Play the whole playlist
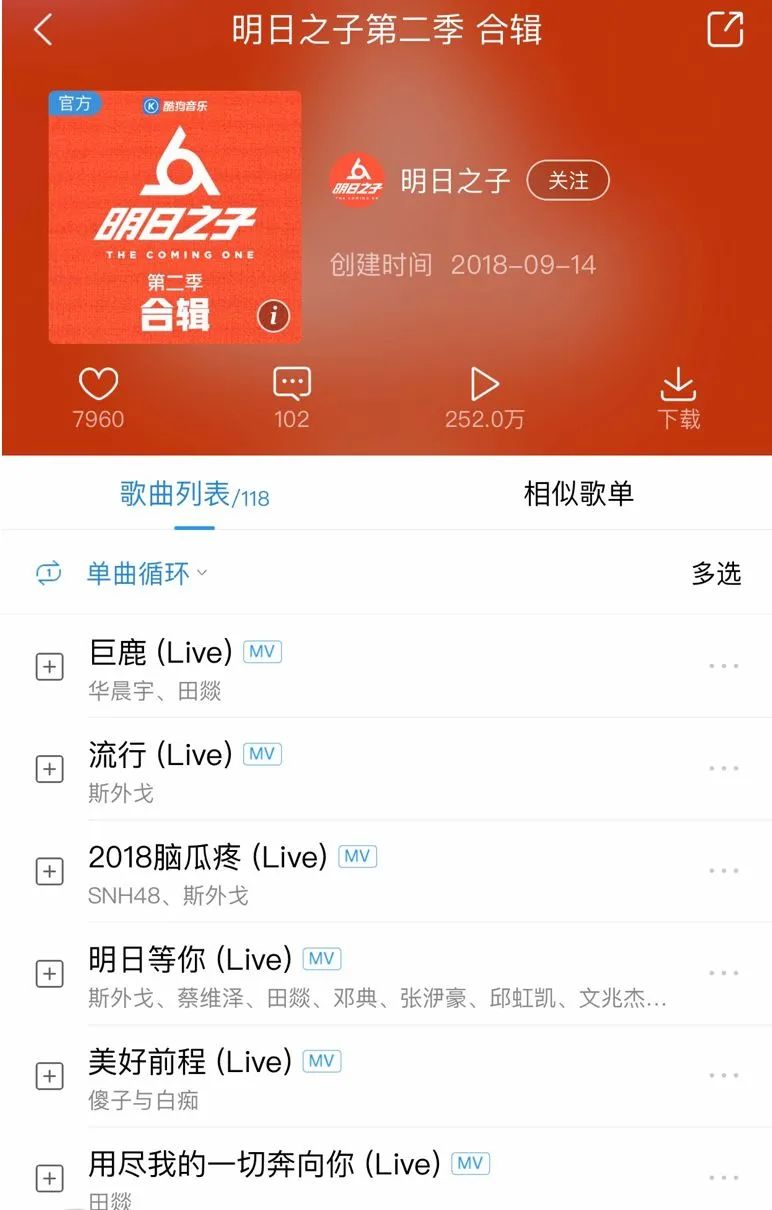The width and height of the screenshot is (772, 1210). pyautogui.click(x=484, y=385)
